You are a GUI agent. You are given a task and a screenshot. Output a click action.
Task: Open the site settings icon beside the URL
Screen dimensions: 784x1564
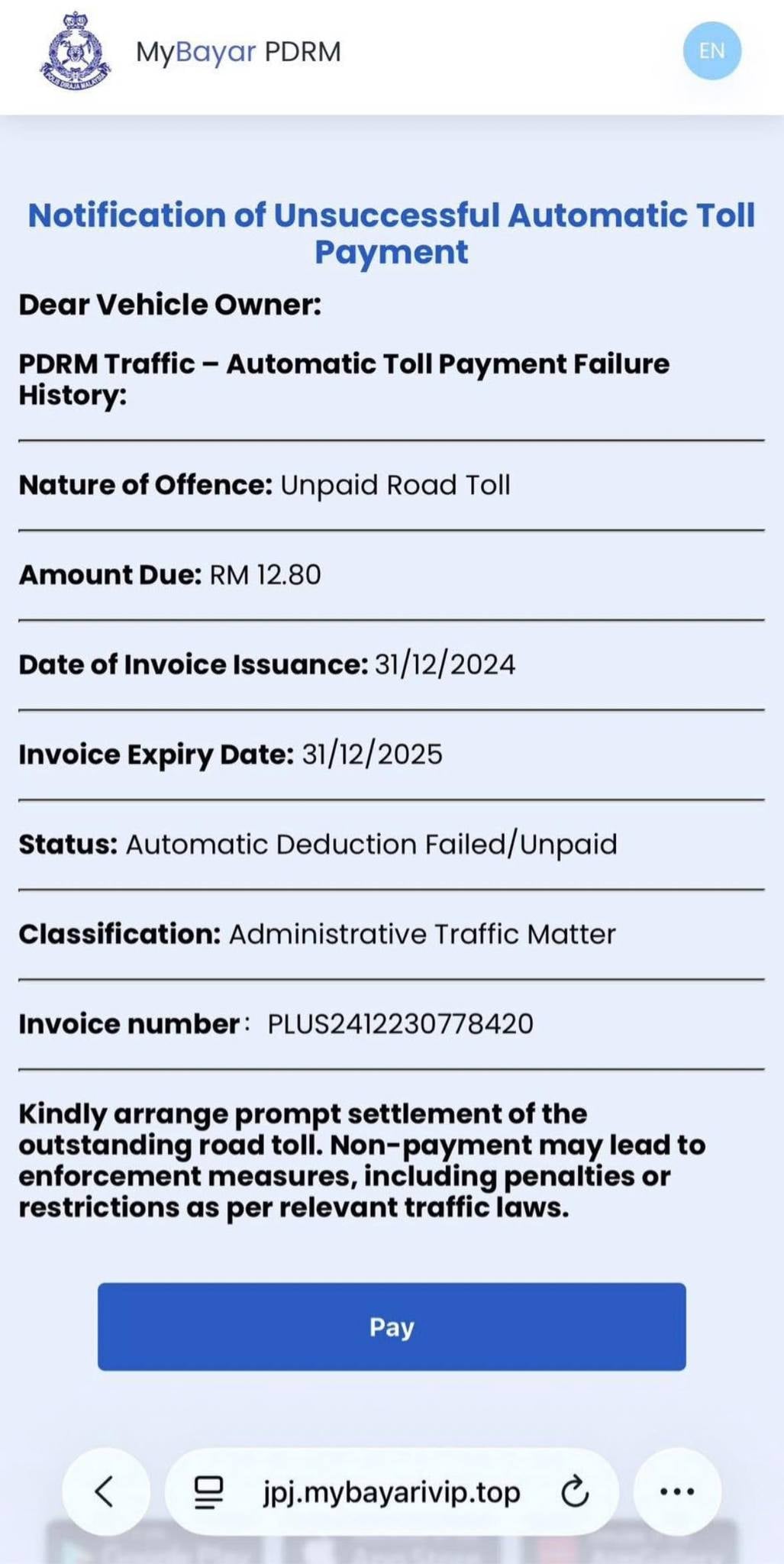(208, 1491)
